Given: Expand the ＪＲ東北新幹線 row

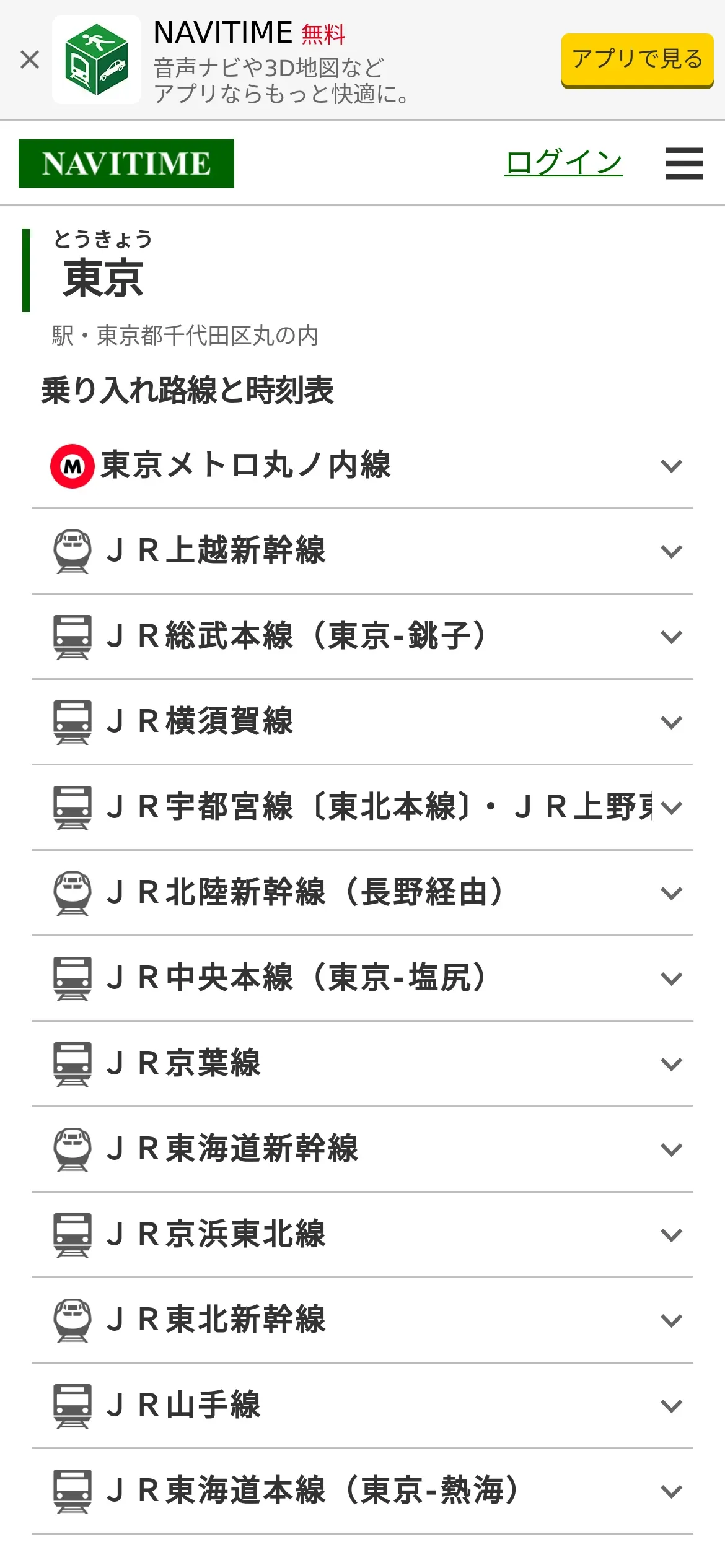Looking at the screenshot, I should pos(362,1320).
